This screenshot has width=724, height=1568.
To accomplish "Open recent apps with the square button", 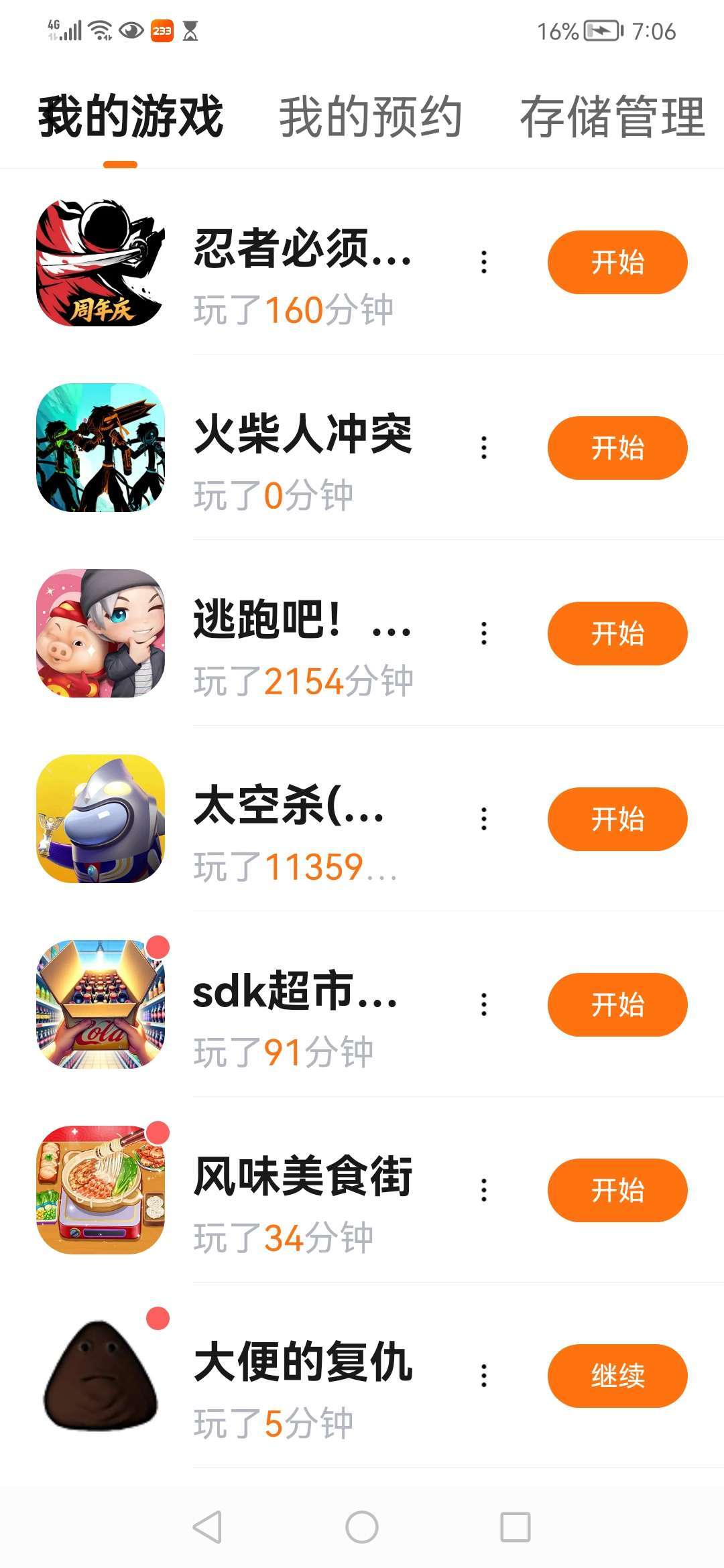I will (x=516, y=1527).
